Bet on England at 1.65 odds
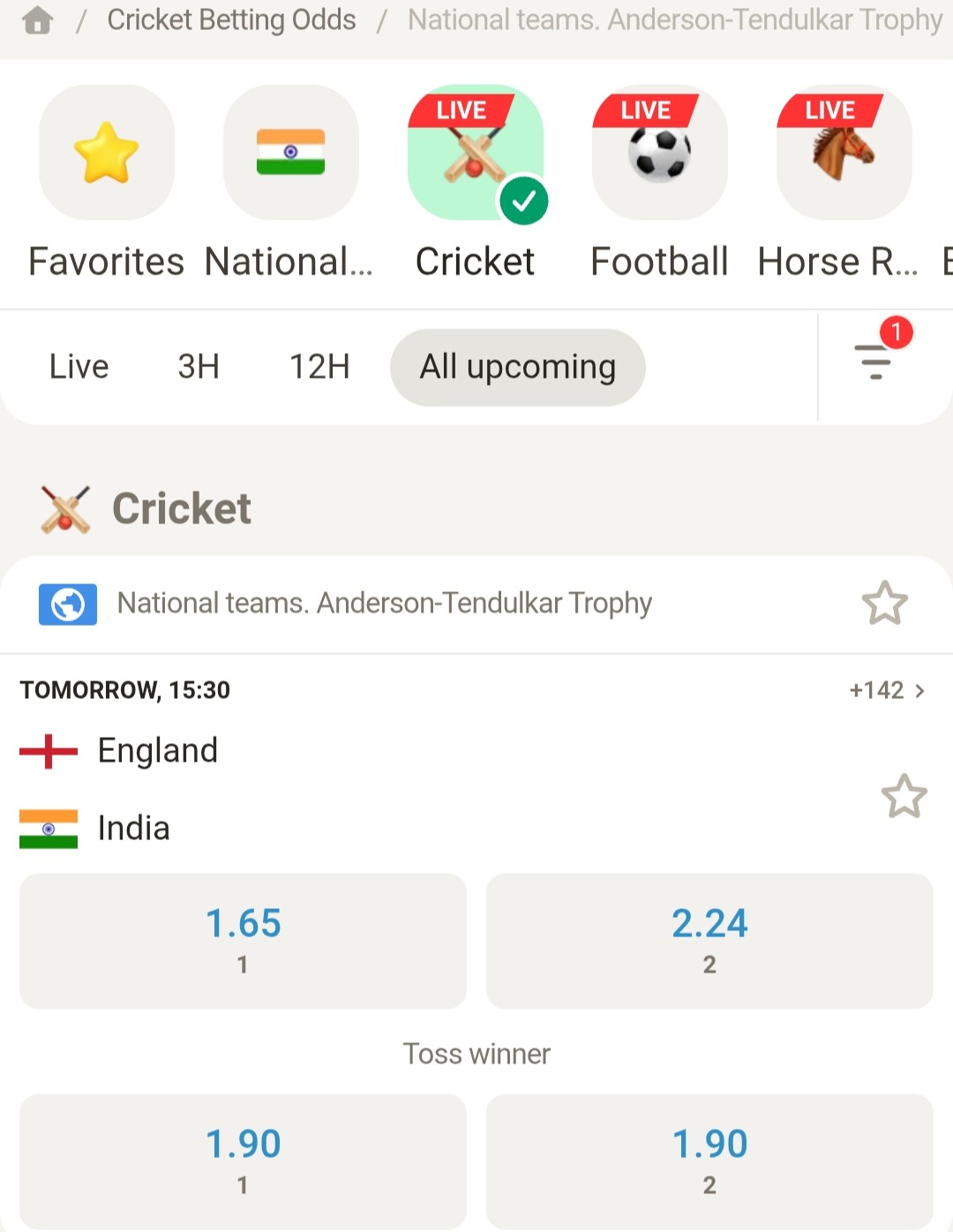Screen dimensions: 953x1232 (243, 940)
